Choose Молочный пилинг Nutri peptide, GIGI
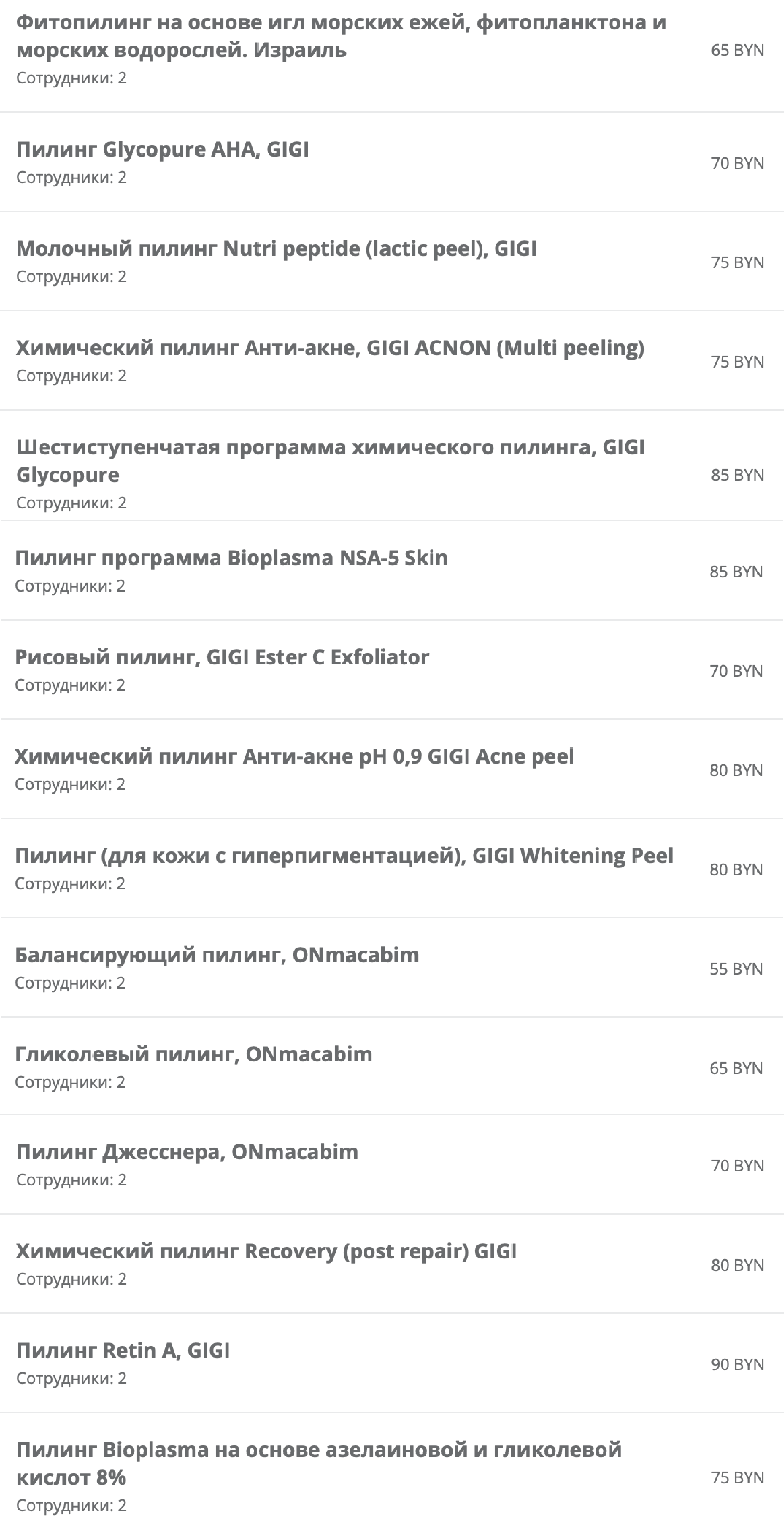Image resolution: width=784 pixels, height=1538 pixels. tap(276, 248)
